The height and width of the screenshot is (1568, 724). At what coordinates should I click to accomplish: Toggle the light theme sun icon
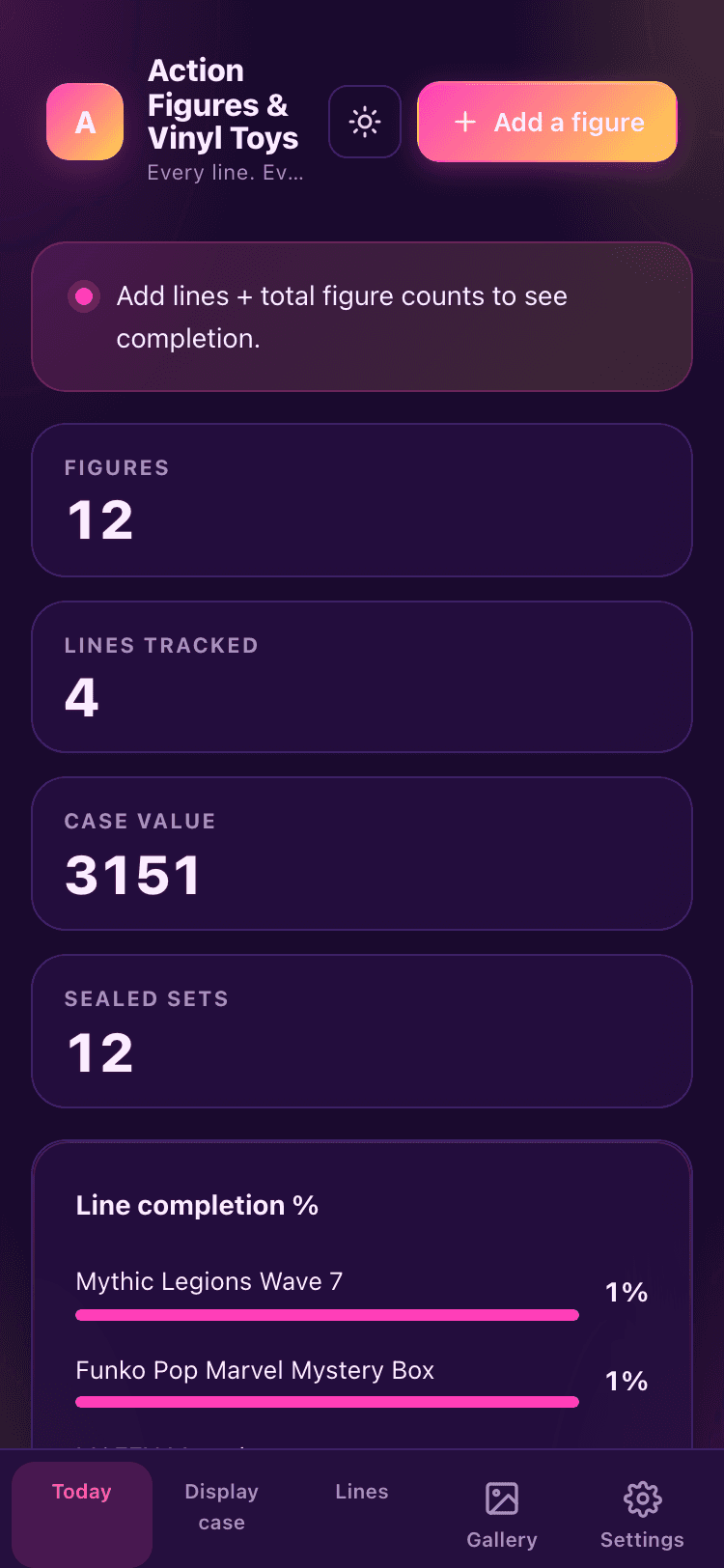pos(365,122)
